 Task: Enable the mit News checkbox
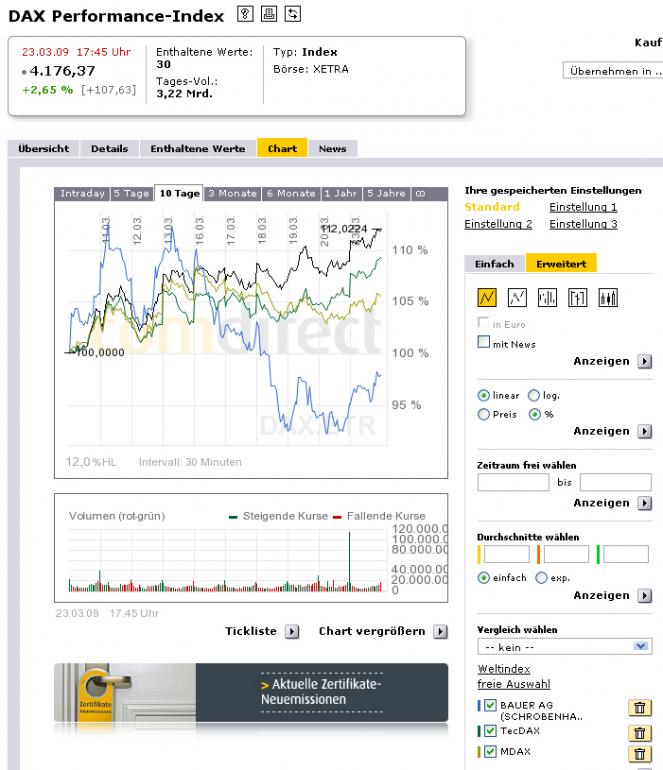[x=484, y=343]
